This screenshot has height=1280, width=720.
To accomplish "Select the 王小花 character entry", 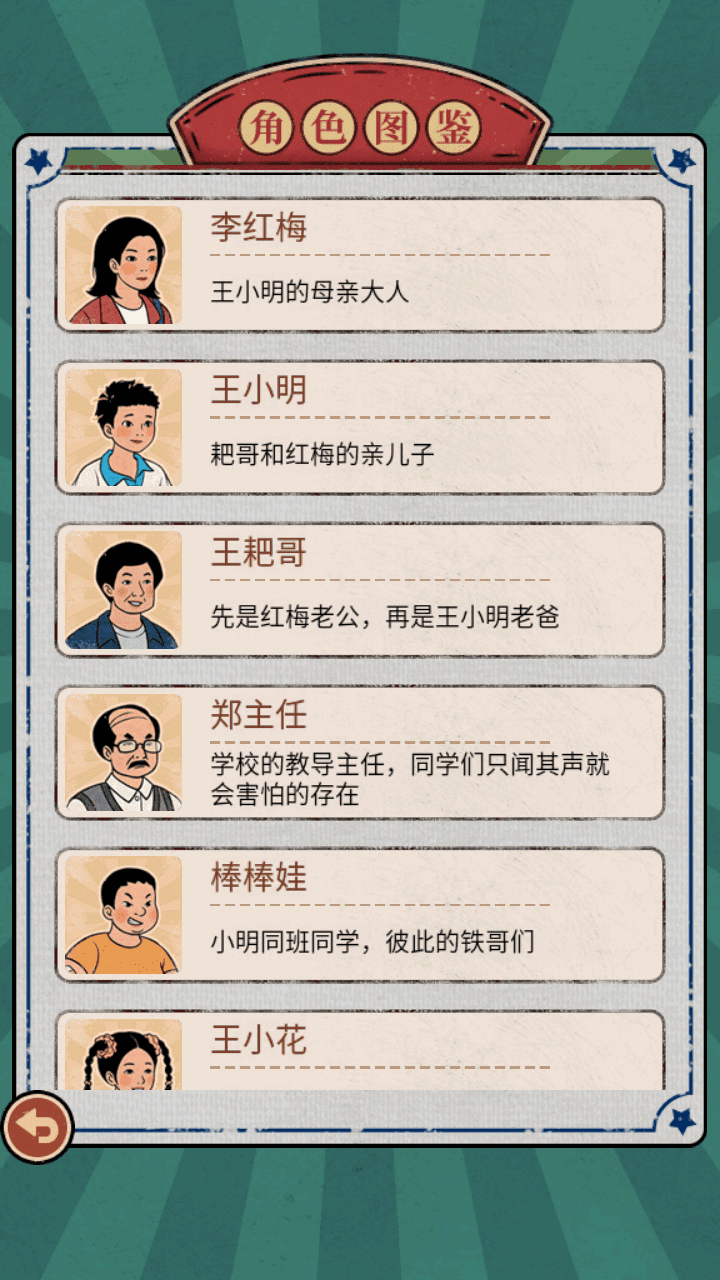I will click(x=360, y=1052).
